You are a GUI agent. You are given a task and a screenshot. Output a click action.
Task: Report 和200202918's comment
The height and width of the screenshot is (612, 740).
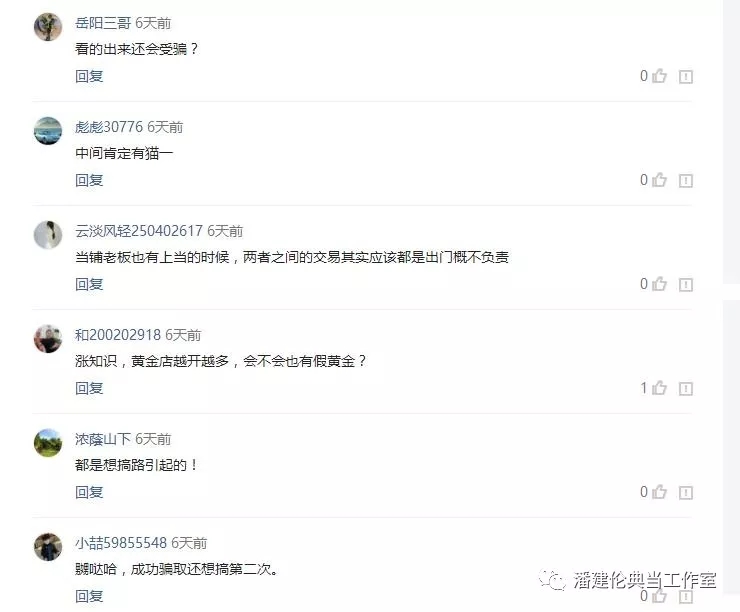[x=686, y=388]
